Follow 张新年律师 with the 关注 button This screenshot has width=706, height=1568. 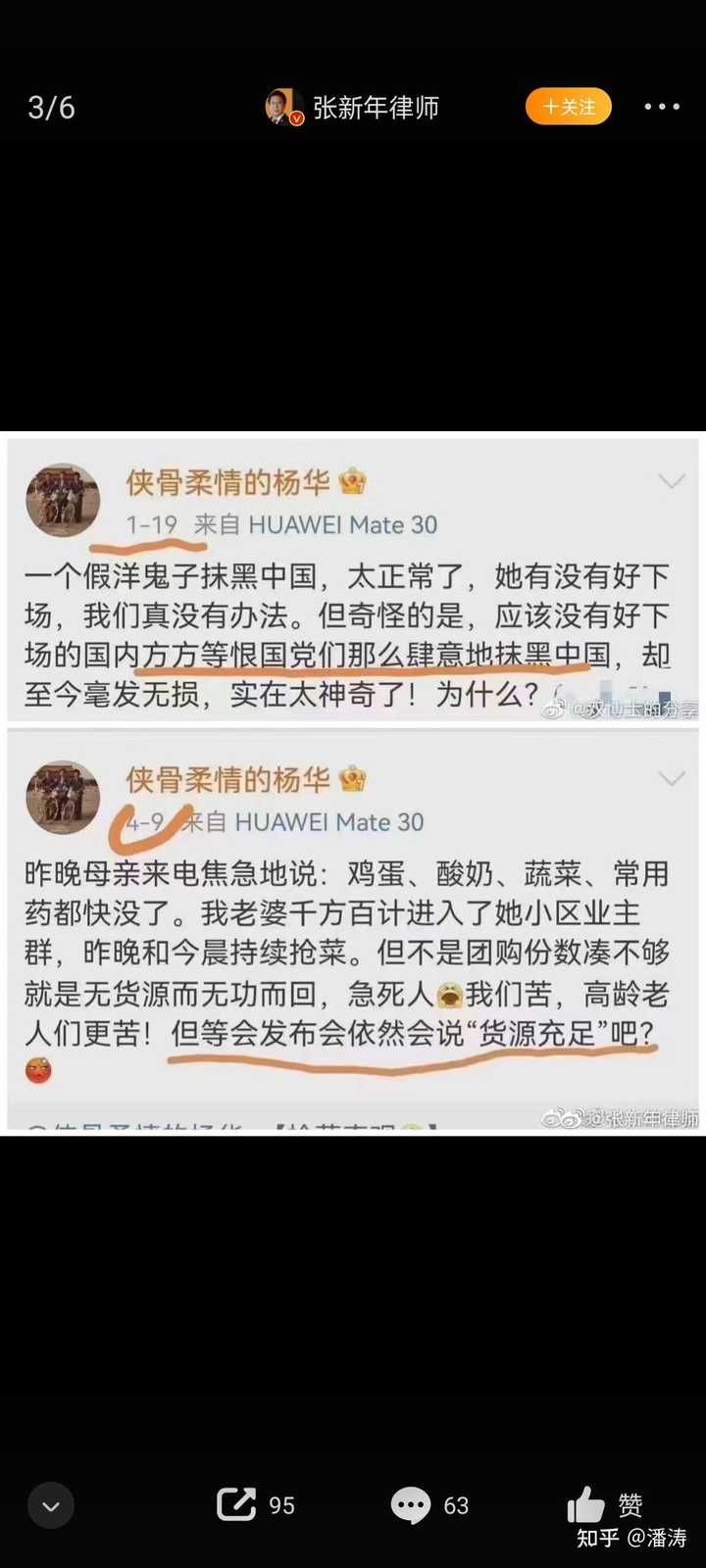coord(568,107)
